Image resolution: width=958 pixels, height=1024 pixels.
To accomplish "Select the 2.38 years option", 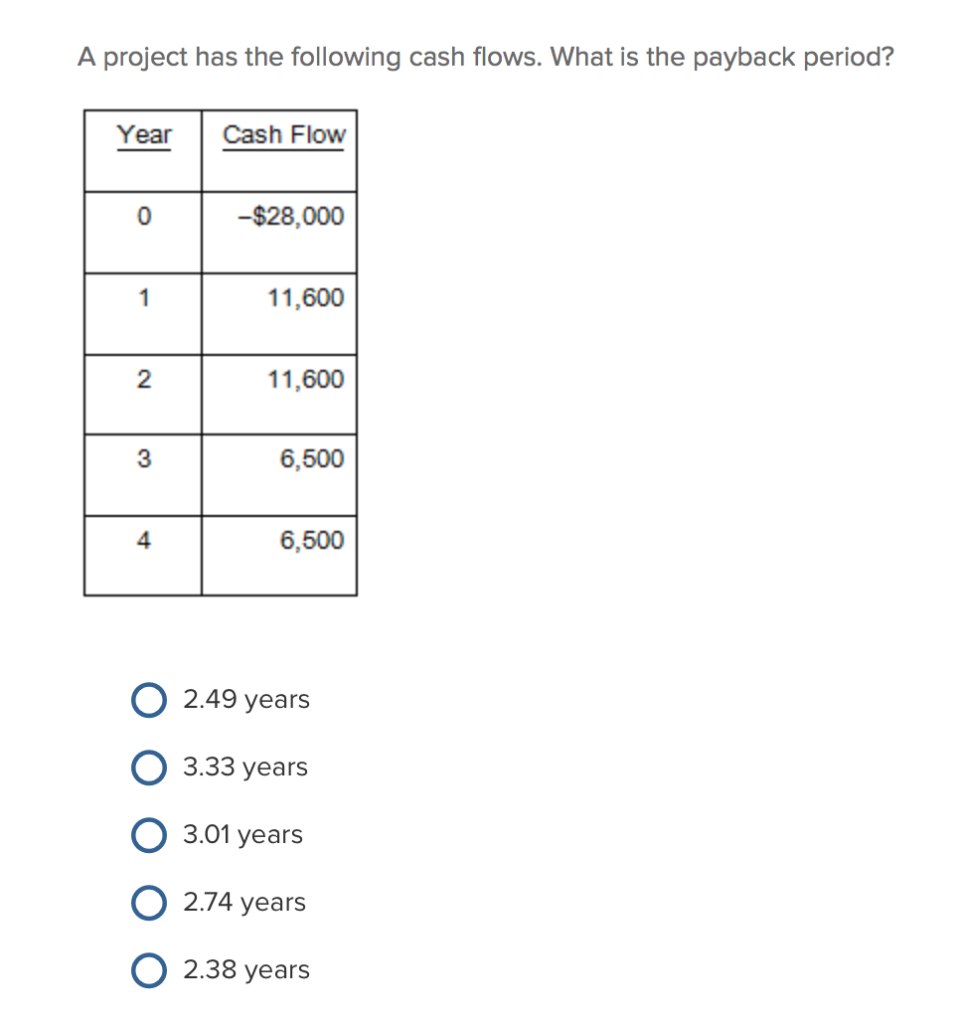I will point(149,970).
